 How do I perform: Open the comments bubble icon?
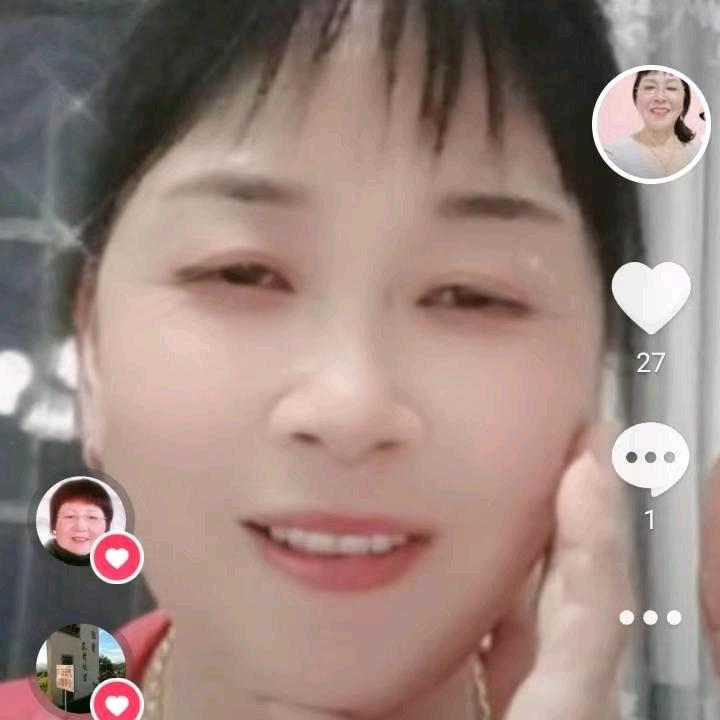[650, 457]
